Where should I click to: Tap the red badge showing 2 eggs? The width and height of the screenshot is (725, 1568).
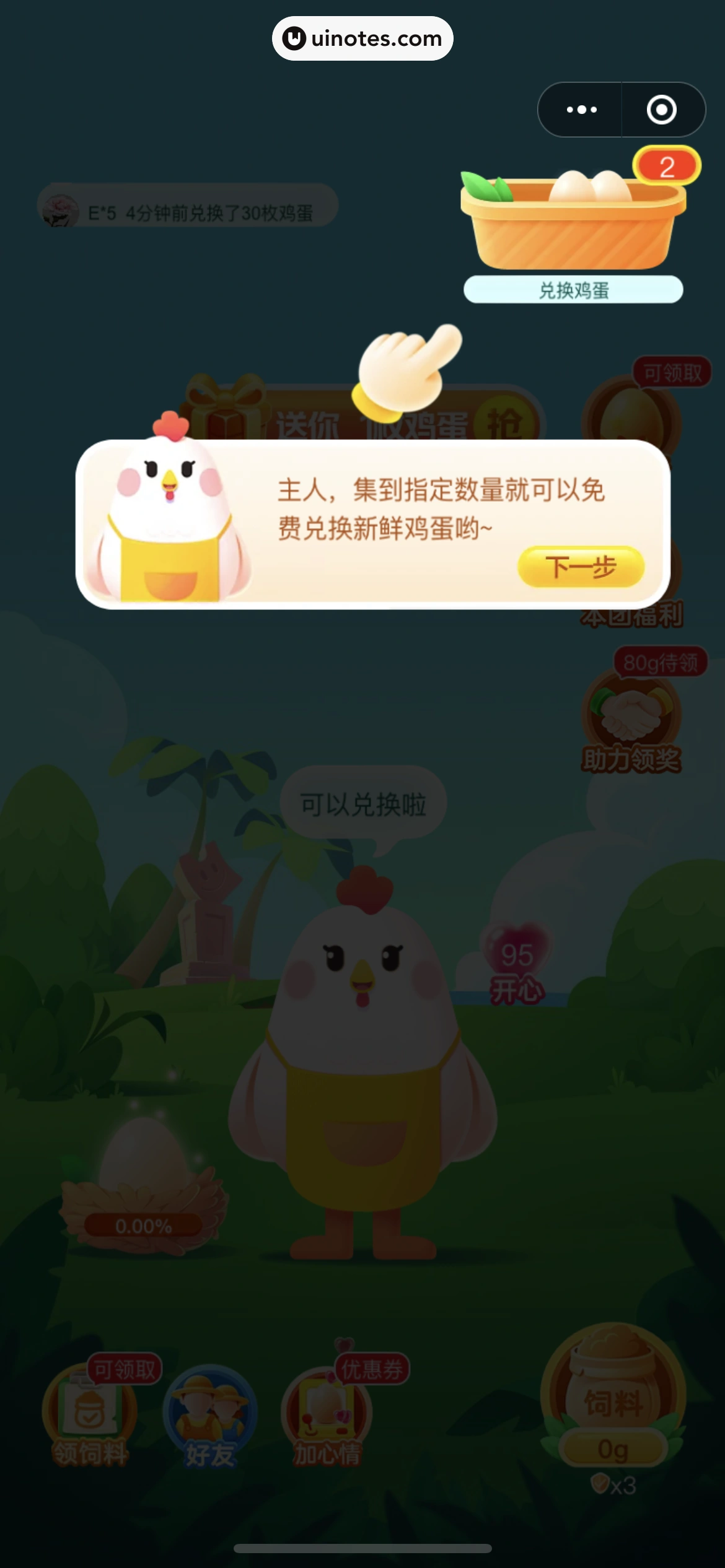tap(667, 165)
